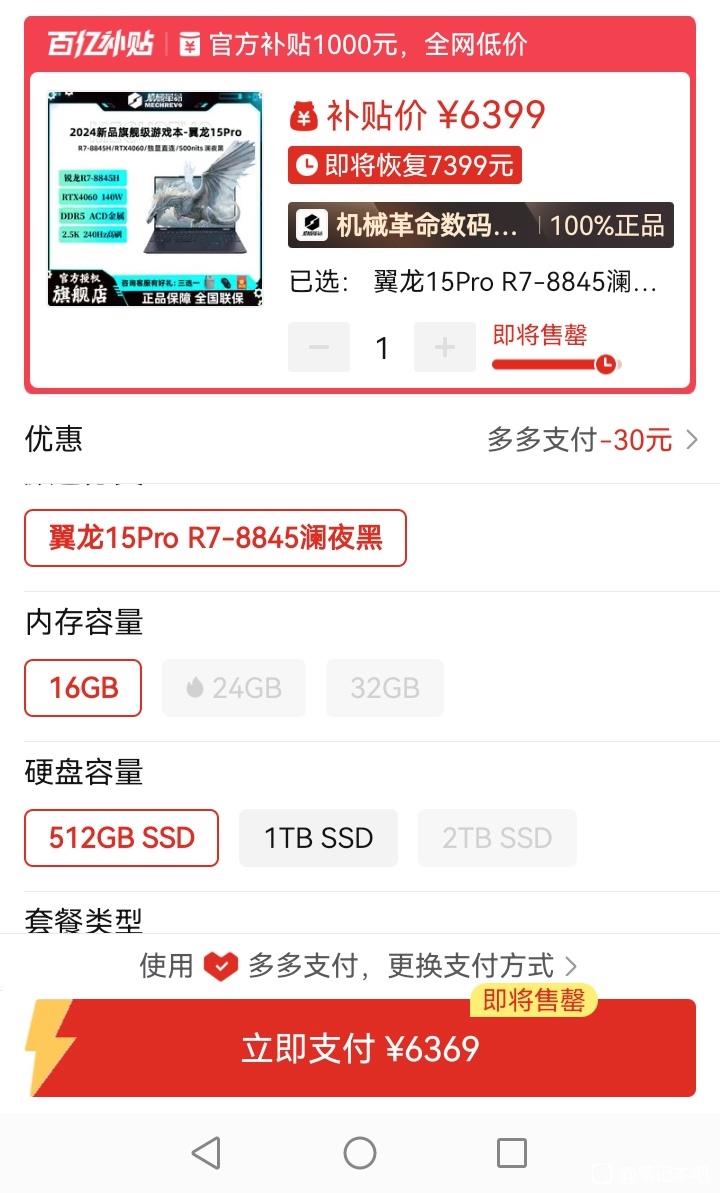
Task: Choose the 1TB SSD option
Action: pos(318,838)
